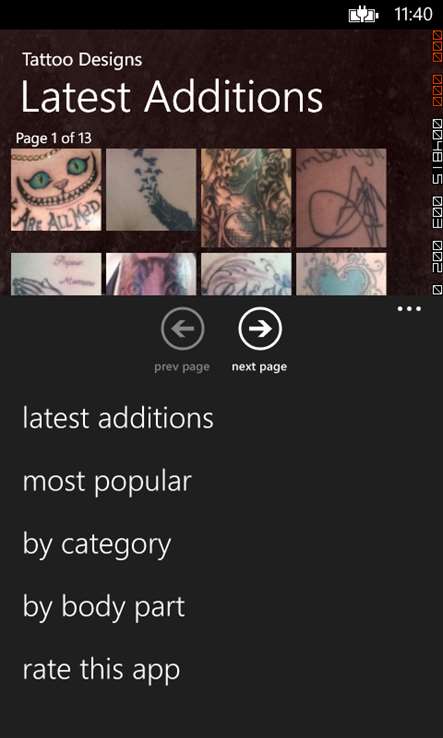Browse tattoos by category
This screenshot has height=738, width=443.
point(97,545)
